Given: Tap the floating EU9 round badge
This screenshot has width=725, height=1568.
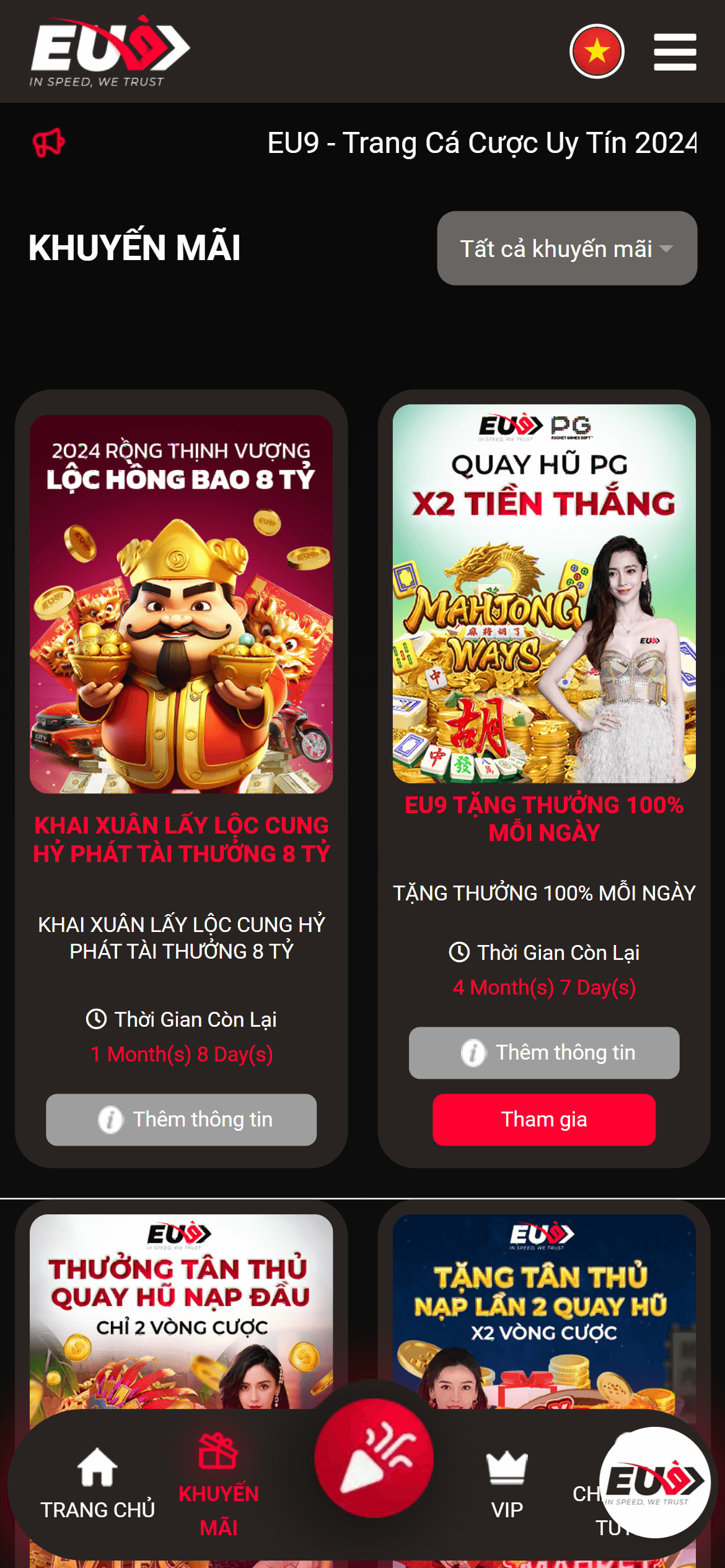Looking at the screenshot, I should coord(654,1483).
